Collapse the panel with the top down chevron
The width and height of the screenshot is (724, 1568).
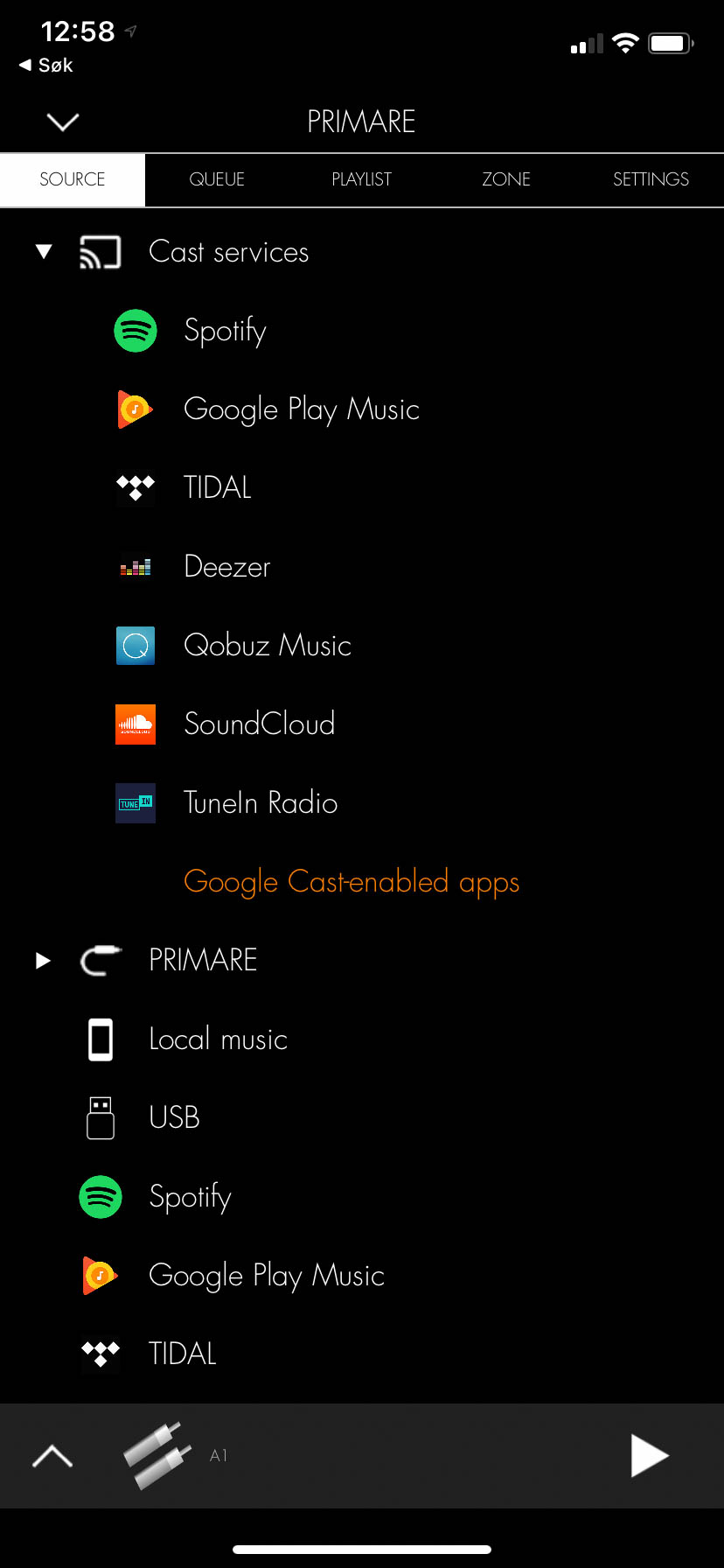point(63,122)
